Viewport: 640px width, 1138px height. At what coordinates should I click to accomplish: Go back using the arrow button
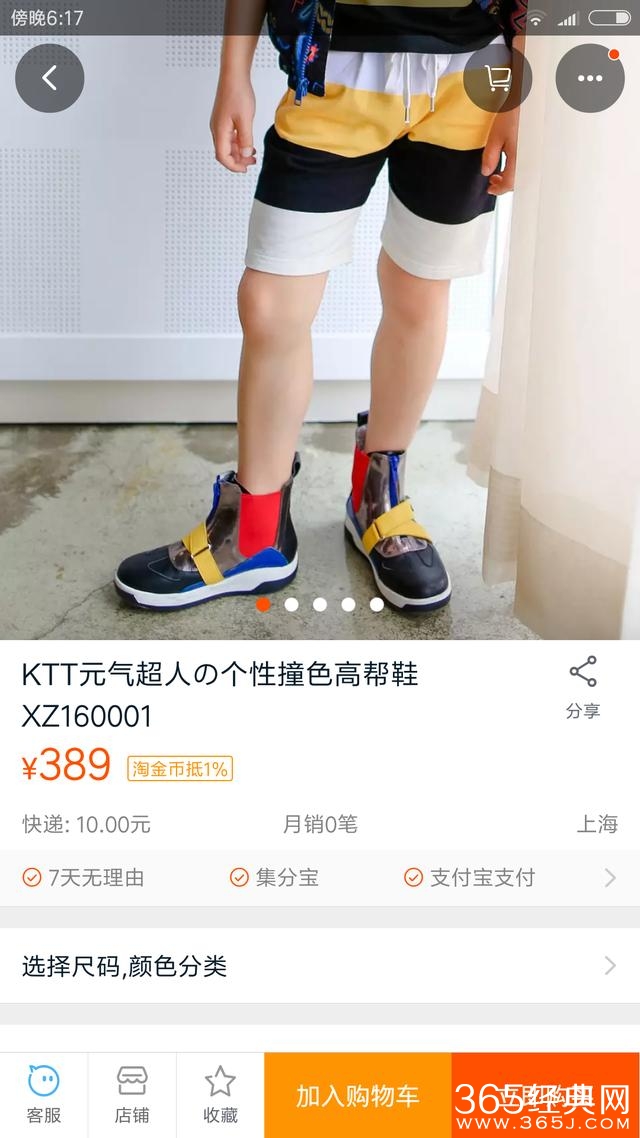(x=49, y=78)
